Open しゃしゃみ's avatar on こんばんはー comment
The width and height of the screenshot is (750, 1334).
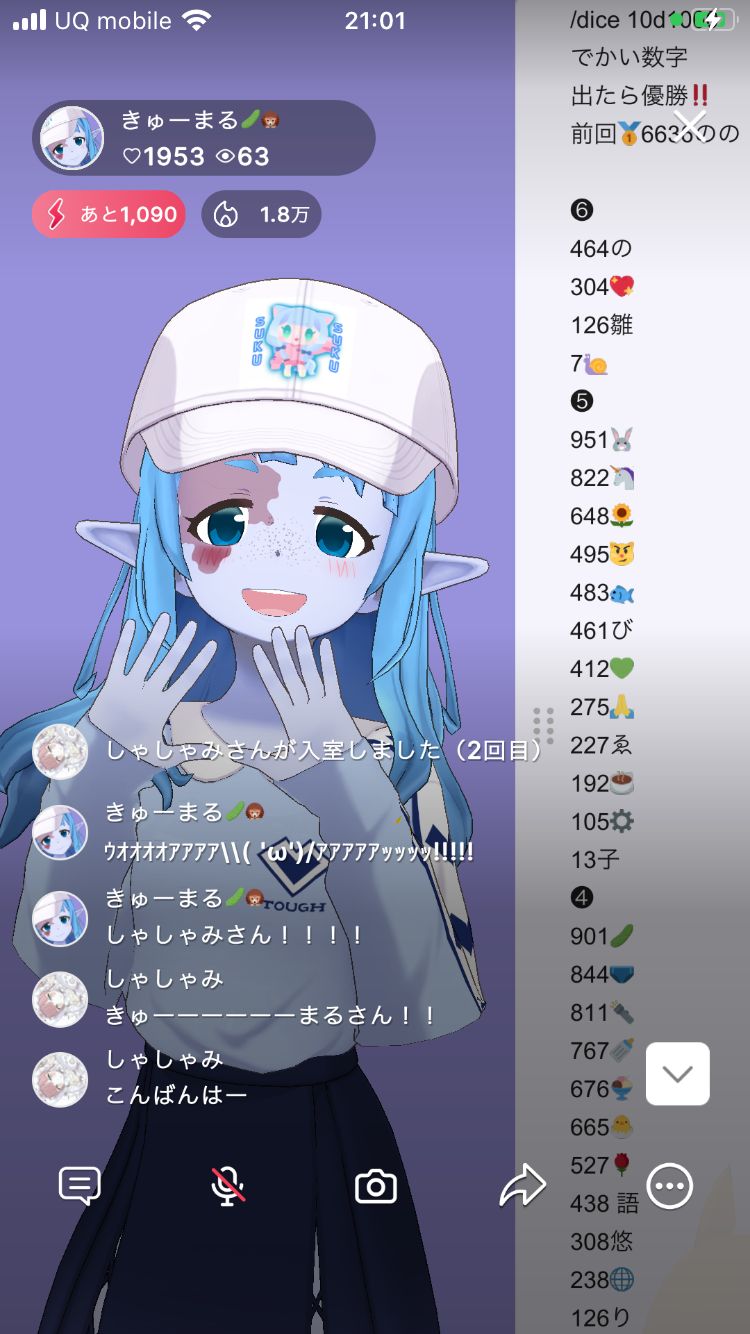pyautogui.click(x=60, y=1079)
